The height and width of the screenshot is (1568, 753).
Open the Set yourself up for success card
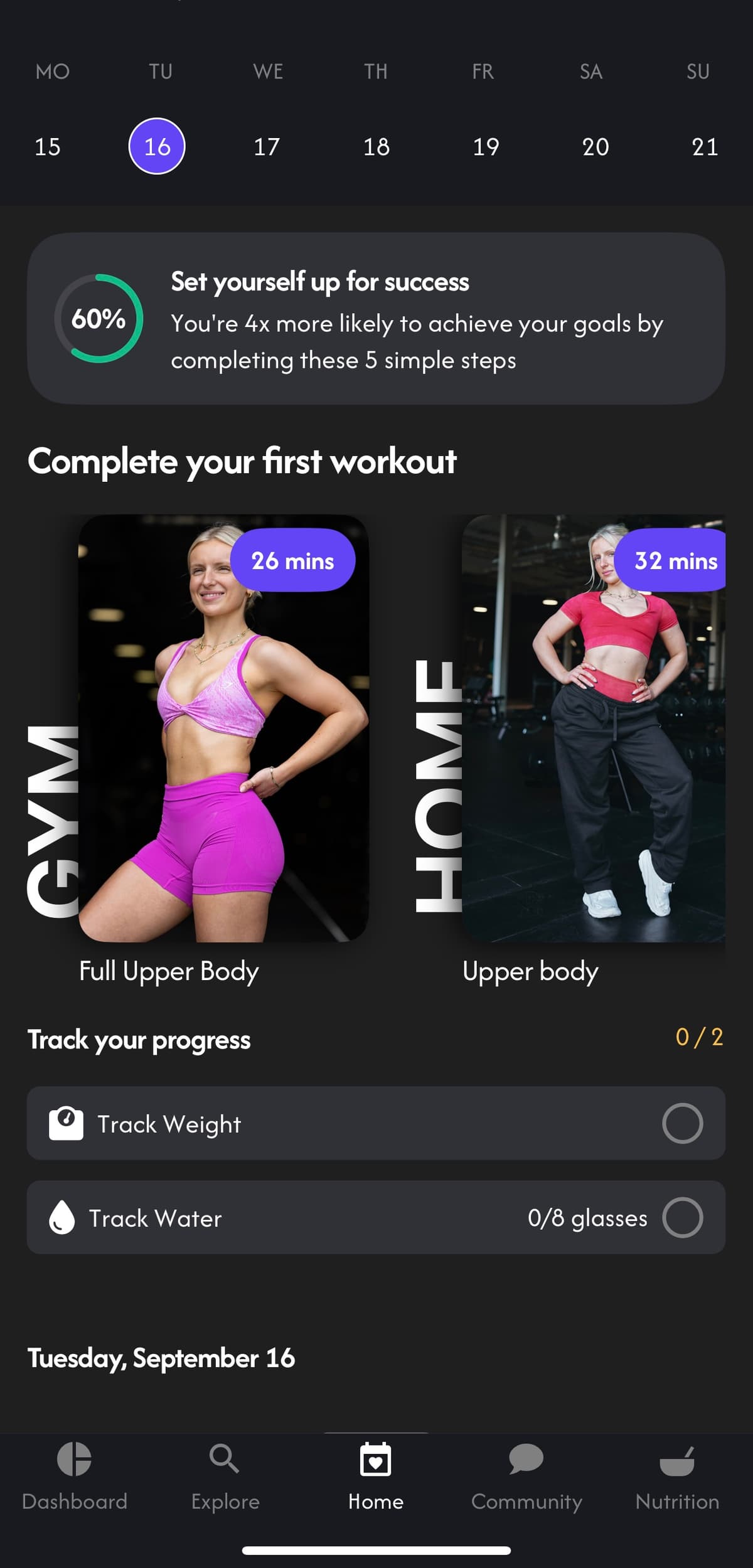tap(376, 319)
